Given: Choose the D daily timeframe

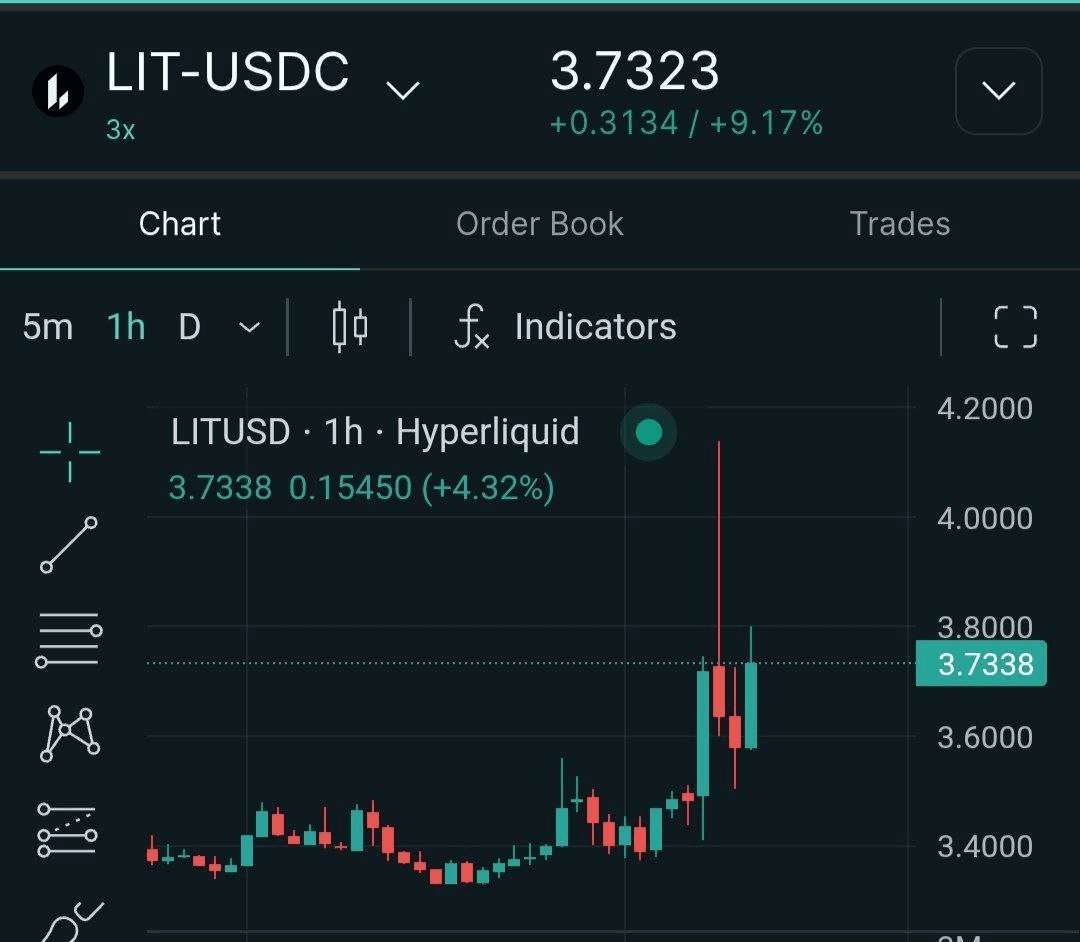Looking at the screenshot, I should (190, 327).
